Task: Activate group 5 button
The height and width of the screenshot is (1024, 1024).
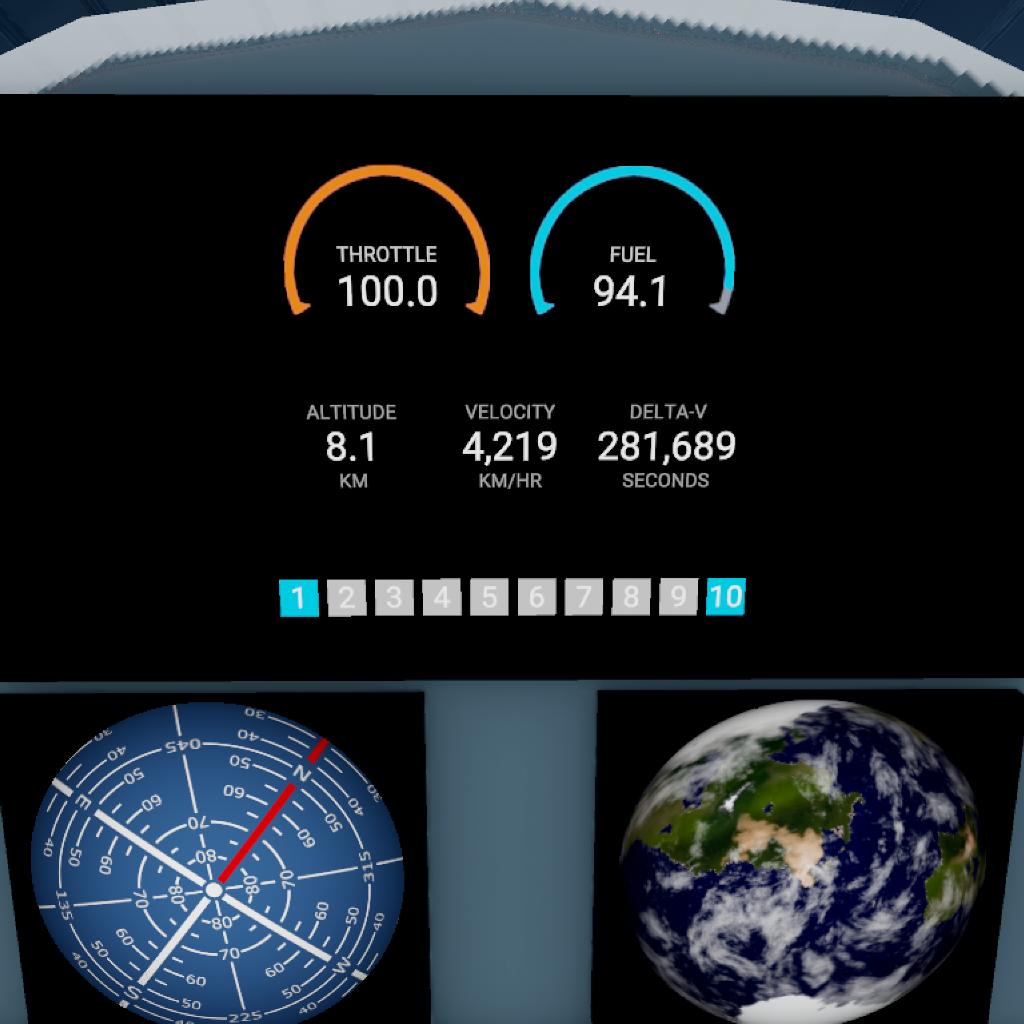Action: pos(489,598)
